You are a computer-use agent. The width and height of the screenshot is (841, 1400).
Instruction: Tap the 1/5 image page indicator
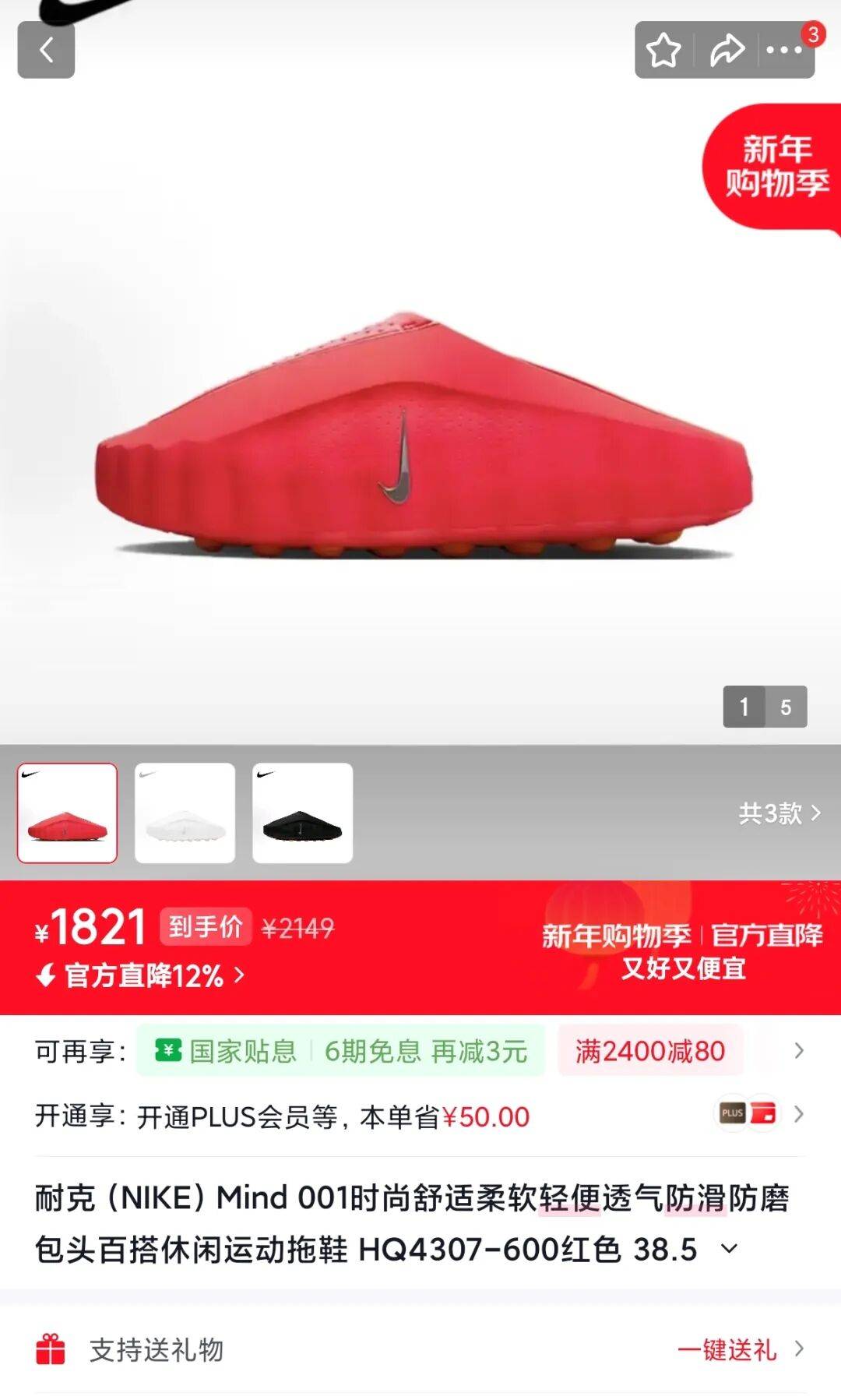tap(764, 705)
